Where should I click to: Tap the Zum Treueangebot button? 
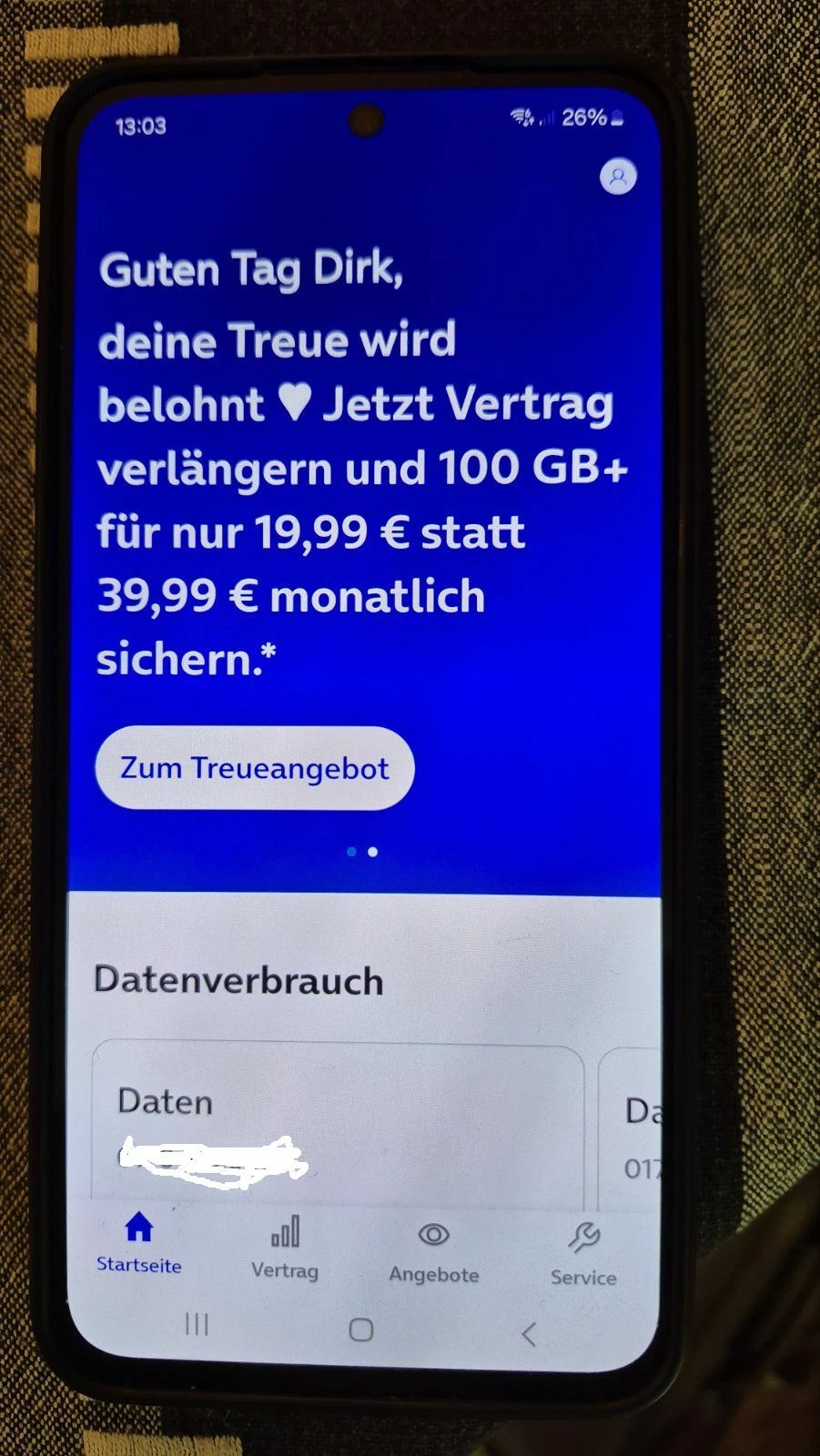(255, 768)
